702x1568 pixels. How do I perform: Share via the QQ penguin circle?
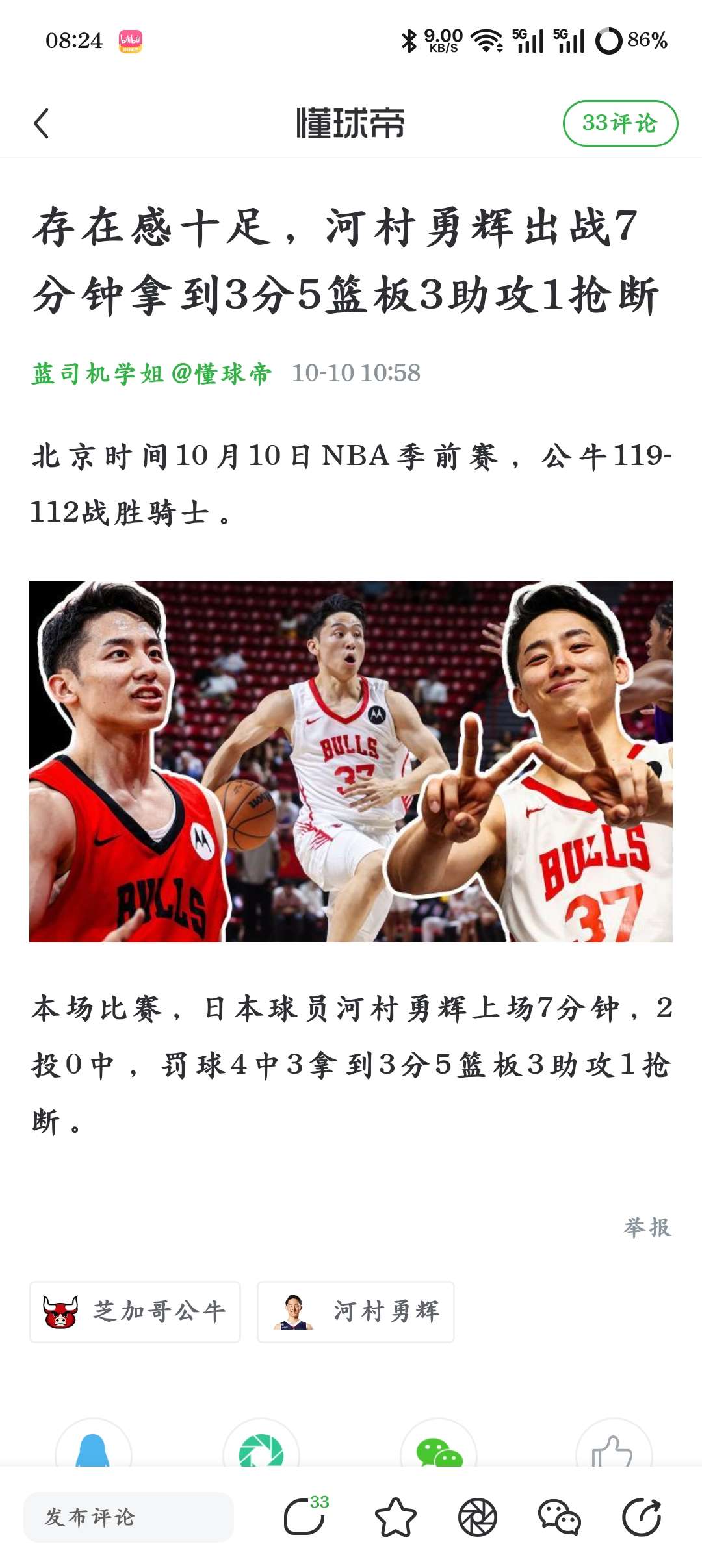[94, 1448]
